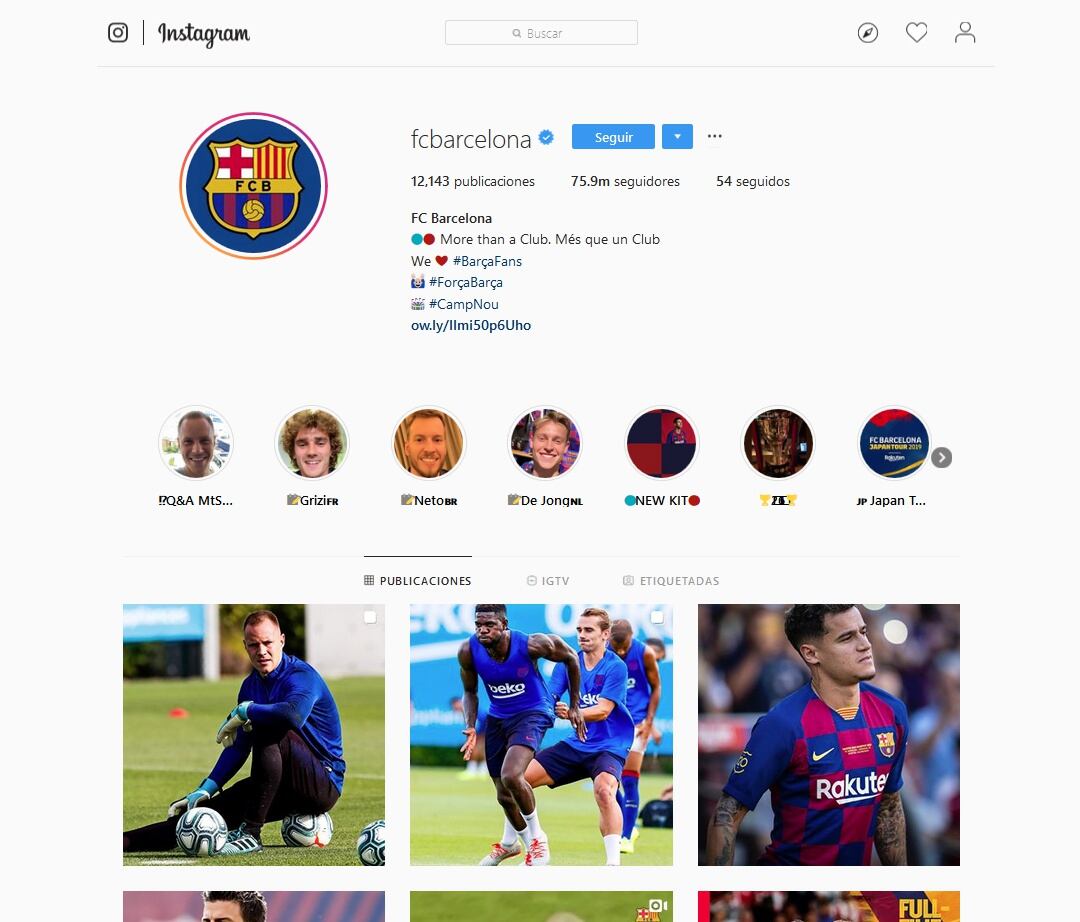Screen dimensions: 1080x922
Task: Open the Grizi story highlight
Action: click(x=312, y=443)
